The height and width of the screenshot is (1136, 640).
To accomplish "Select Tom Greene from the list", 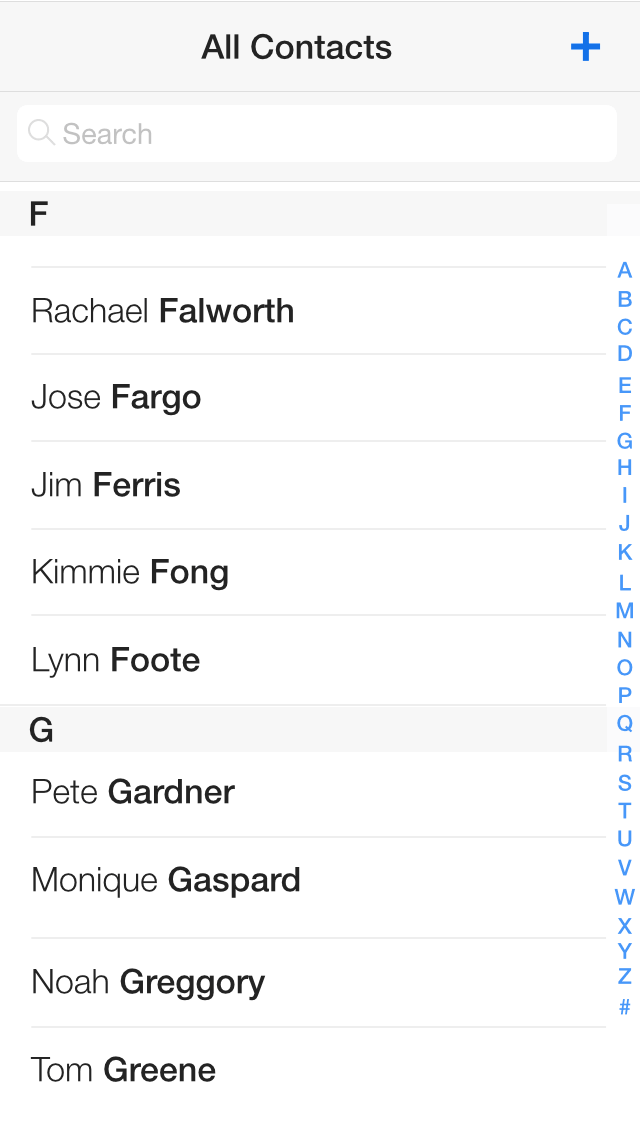I will pyautogui.click(x=303, y=1071).
